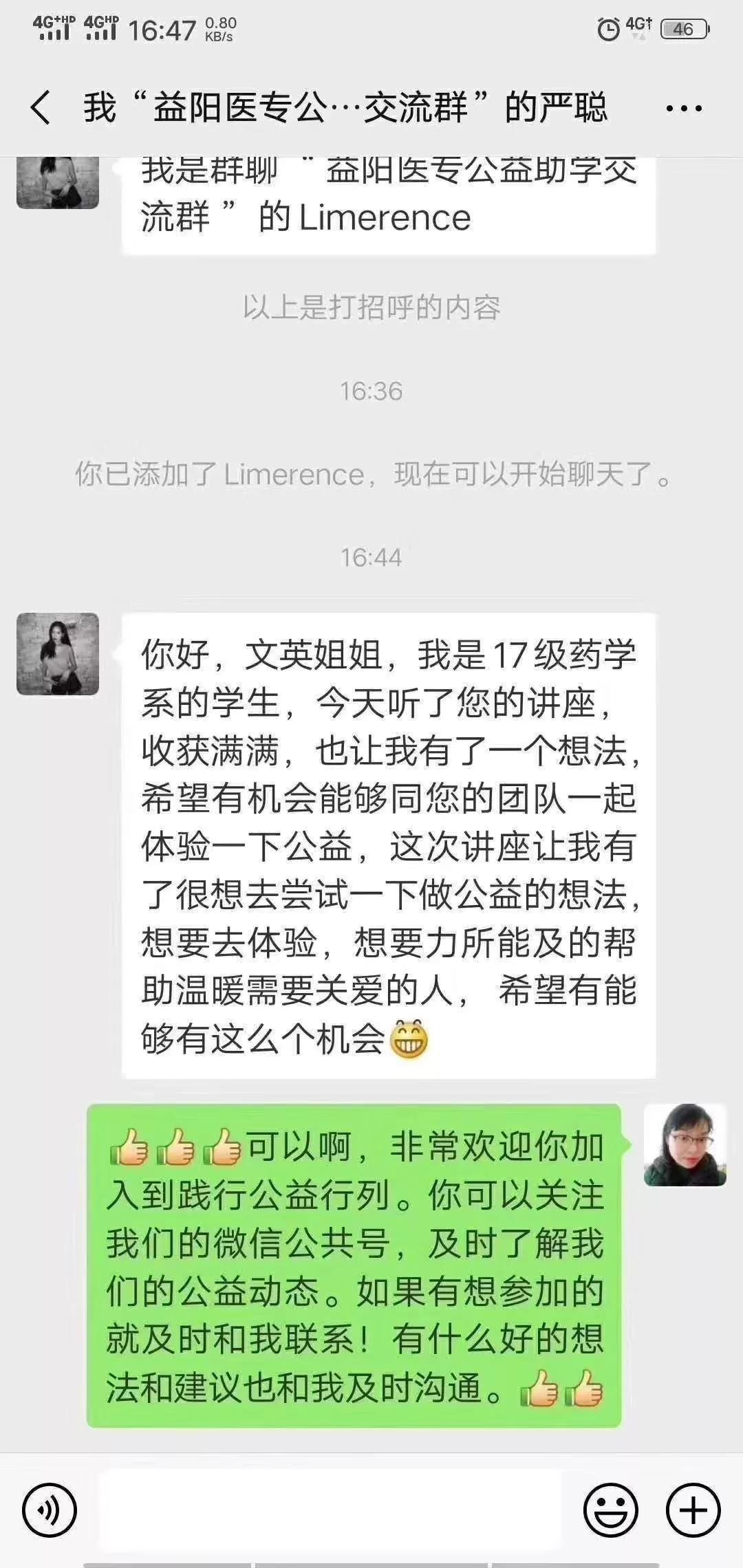Image resolution: width=743 pixels, height=1568 pixels.
Task: Open the chat overflow menu
Action: pyautogui.click(x=684, y=108)
